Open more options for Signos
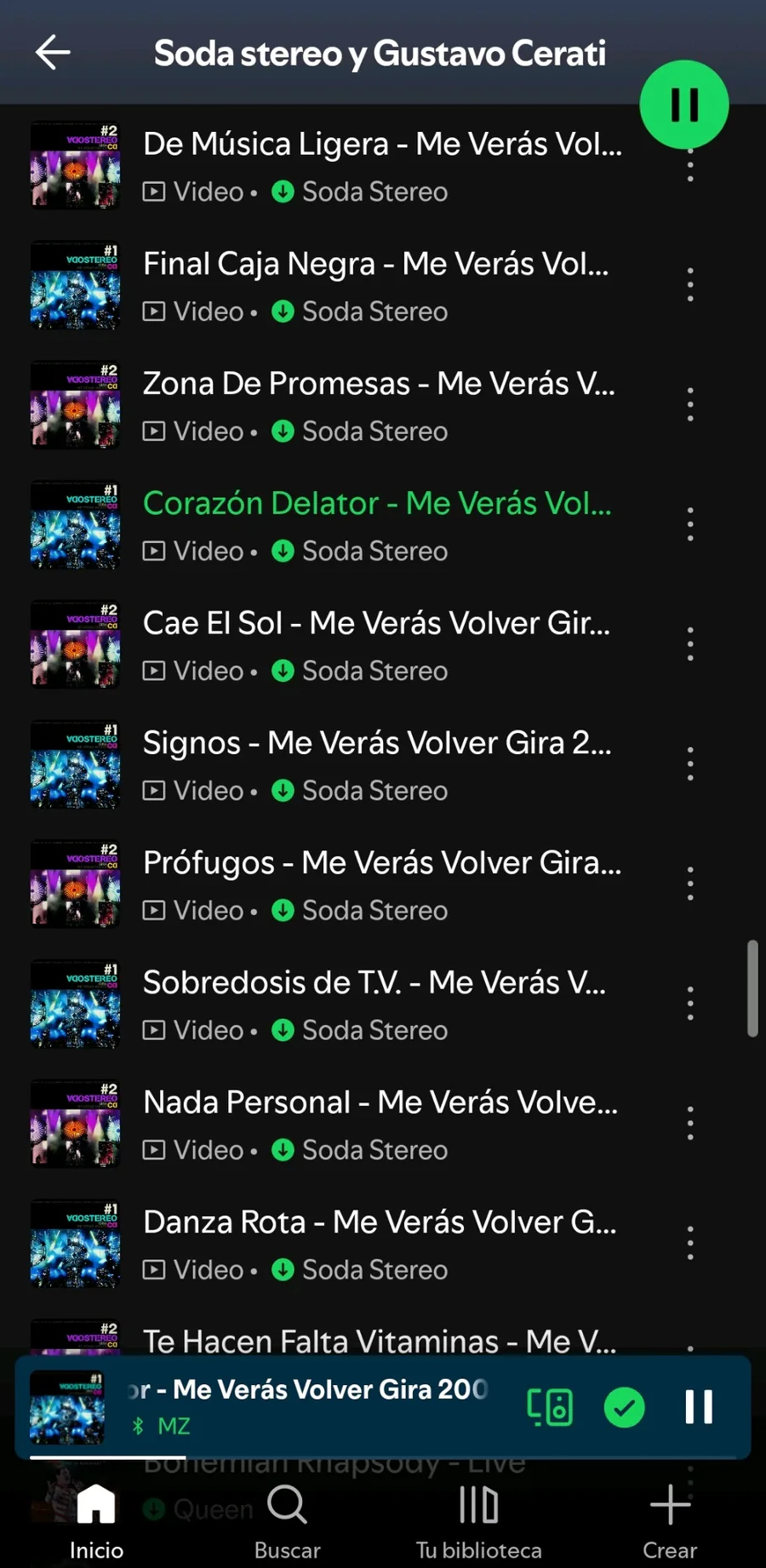766x1568 pixels. [690, 764]
